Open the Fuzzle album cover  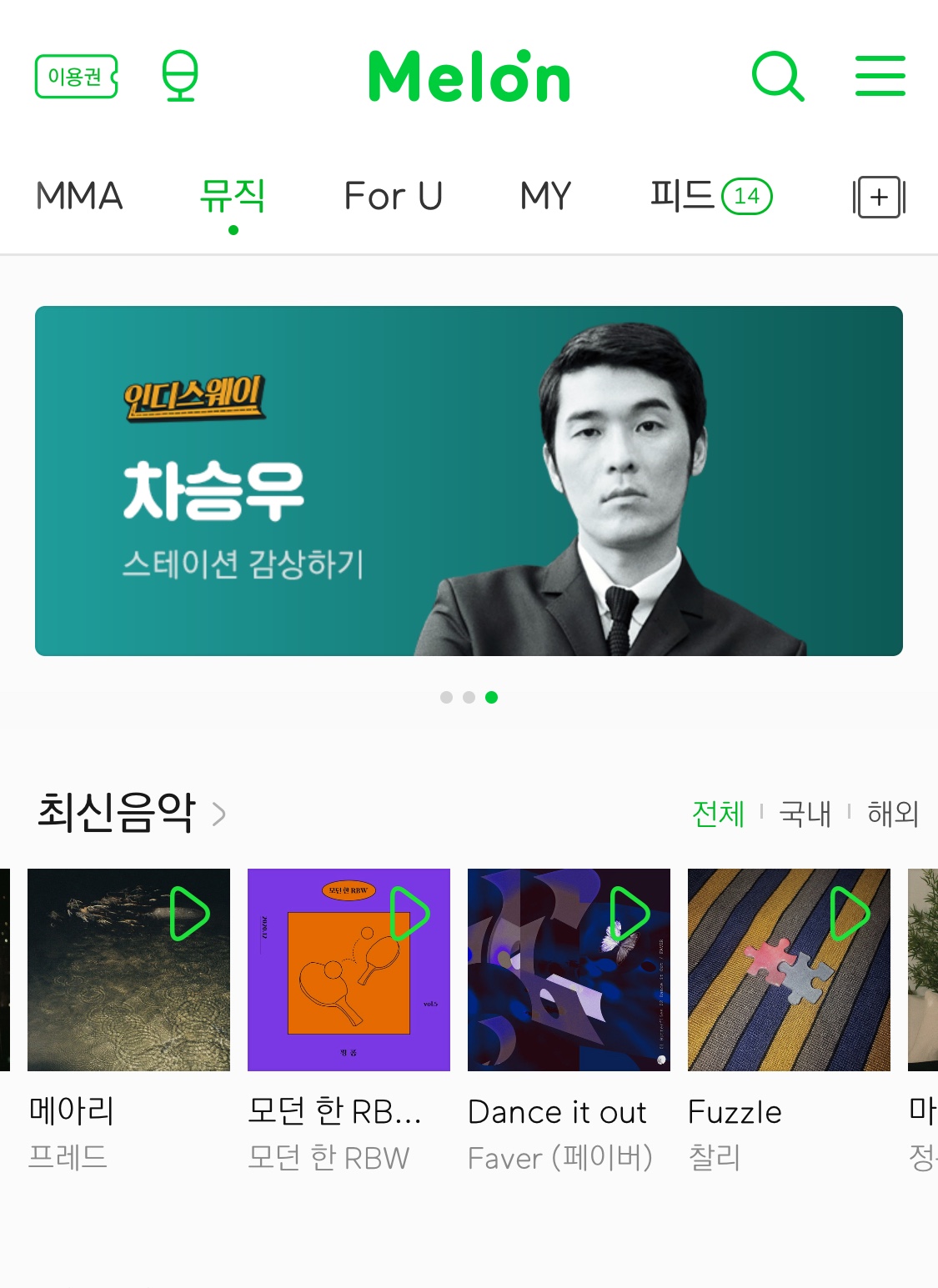[775, 1000]
